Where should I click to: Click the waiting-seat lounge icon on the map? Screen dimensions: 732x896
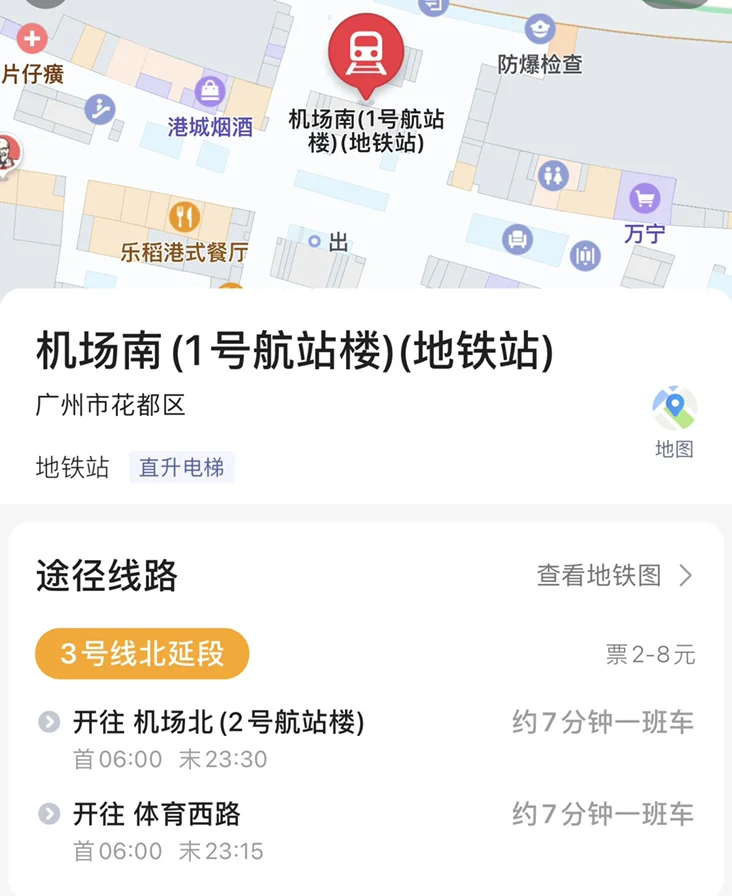[516, 240]
